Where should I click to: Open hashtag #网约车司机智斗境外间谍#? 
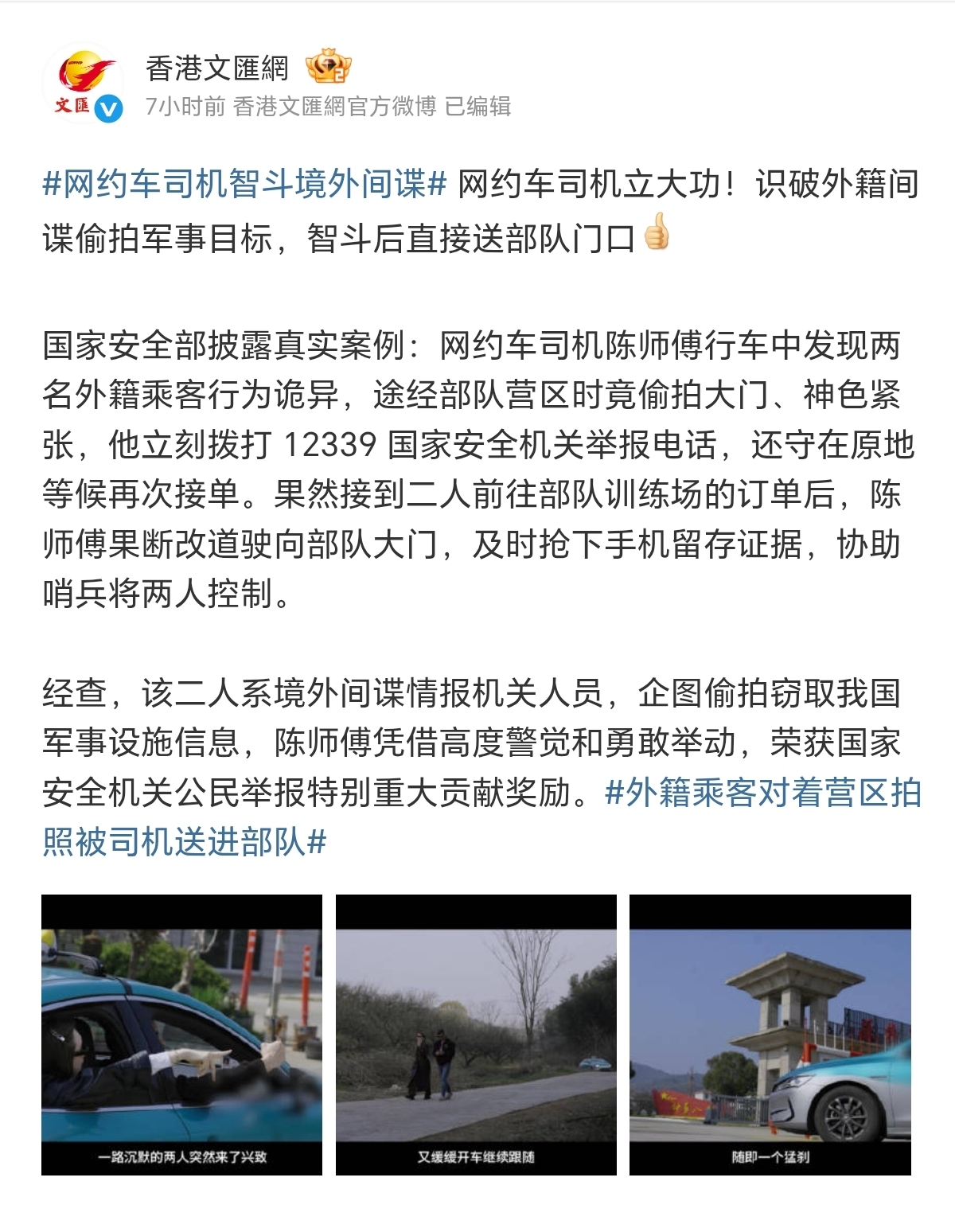(x=244, y=185)
